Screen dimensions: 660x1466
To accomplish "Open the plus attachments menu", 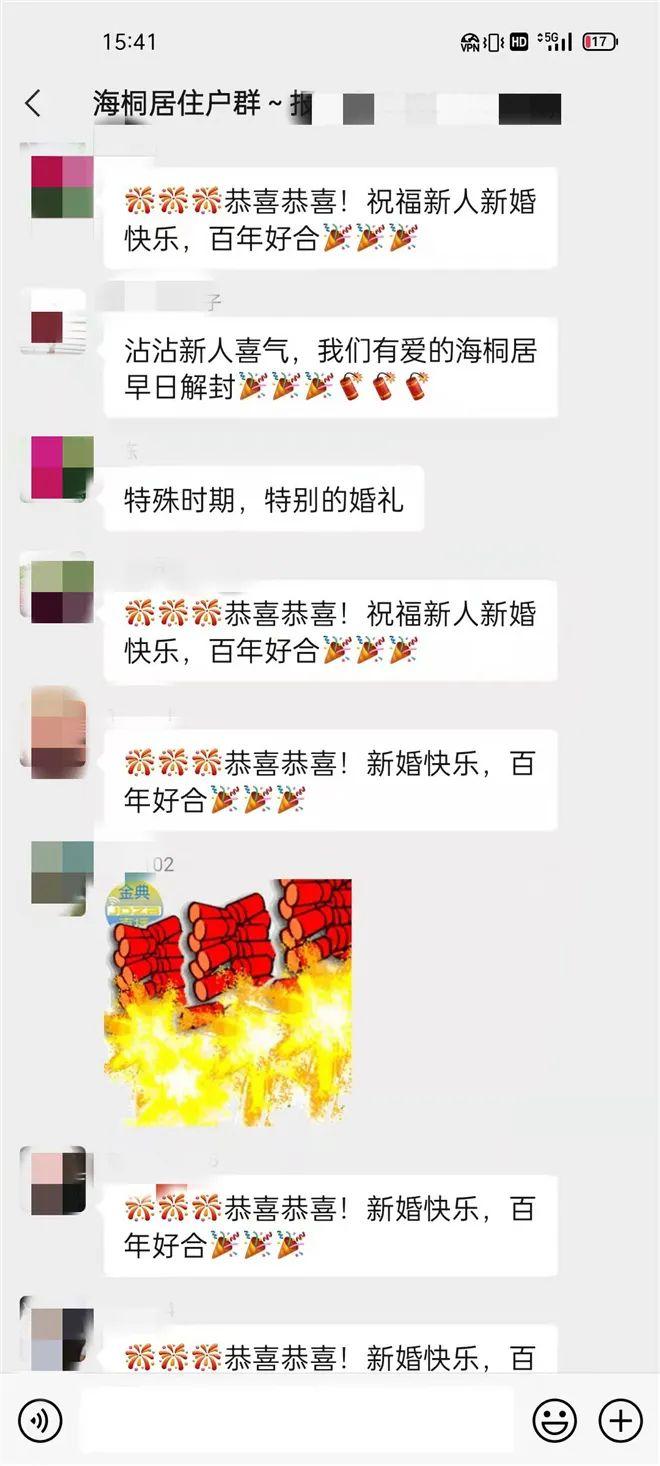I will coord(620,1419).
